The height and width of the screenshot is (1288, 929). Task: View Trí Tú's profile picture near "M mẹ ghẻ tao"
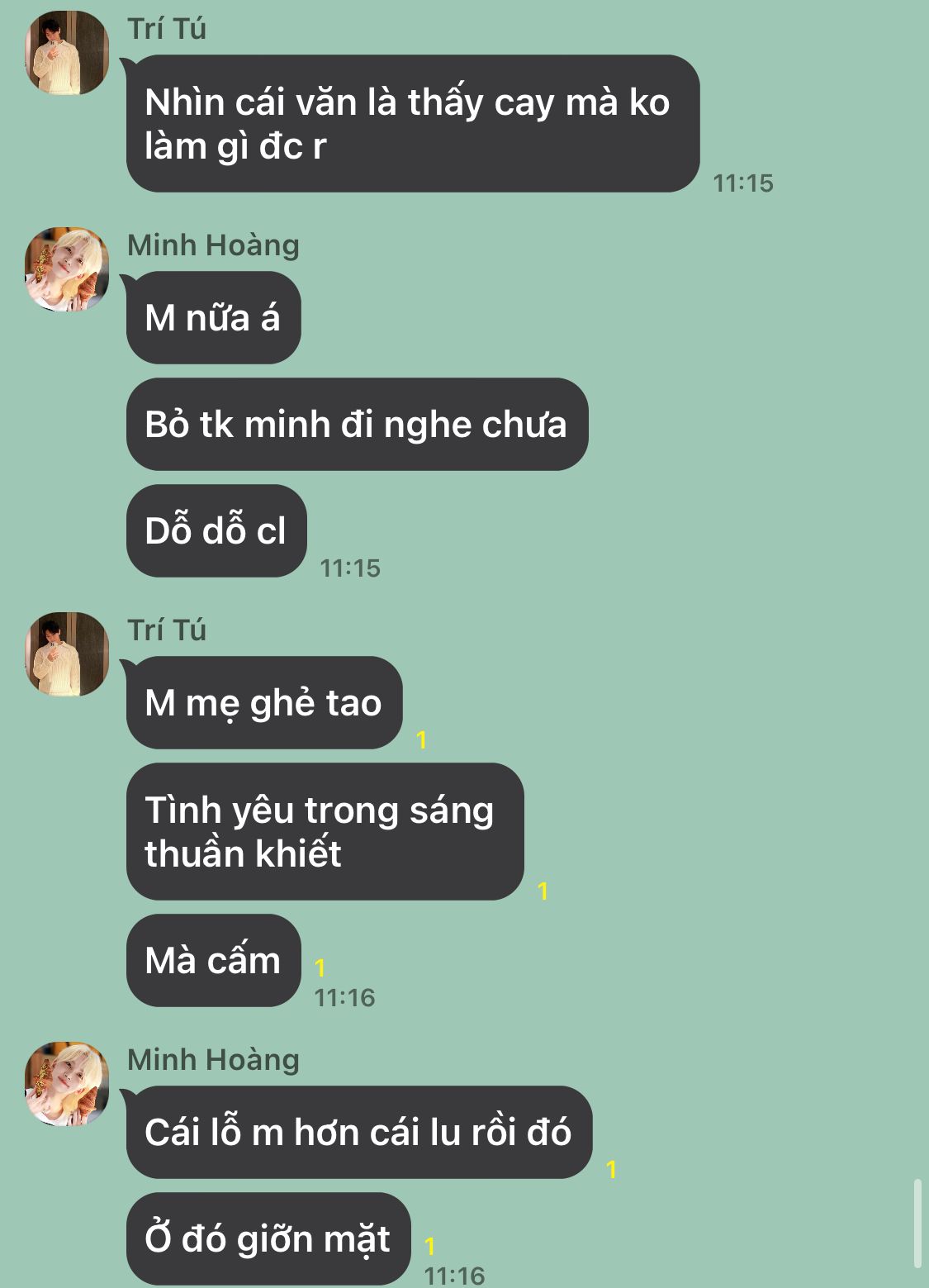(x=67, y=654)
